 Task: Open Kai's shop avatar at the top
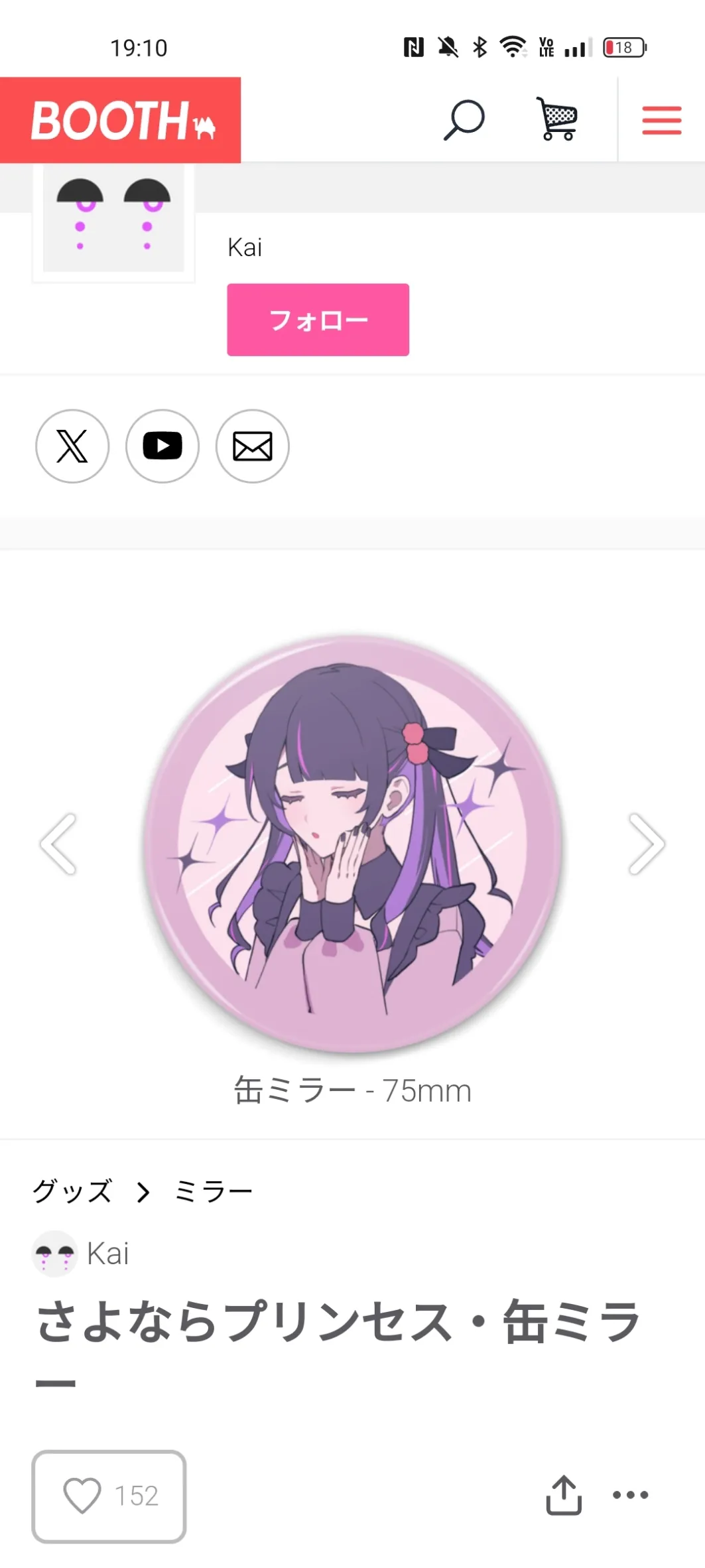pos(113,222)
